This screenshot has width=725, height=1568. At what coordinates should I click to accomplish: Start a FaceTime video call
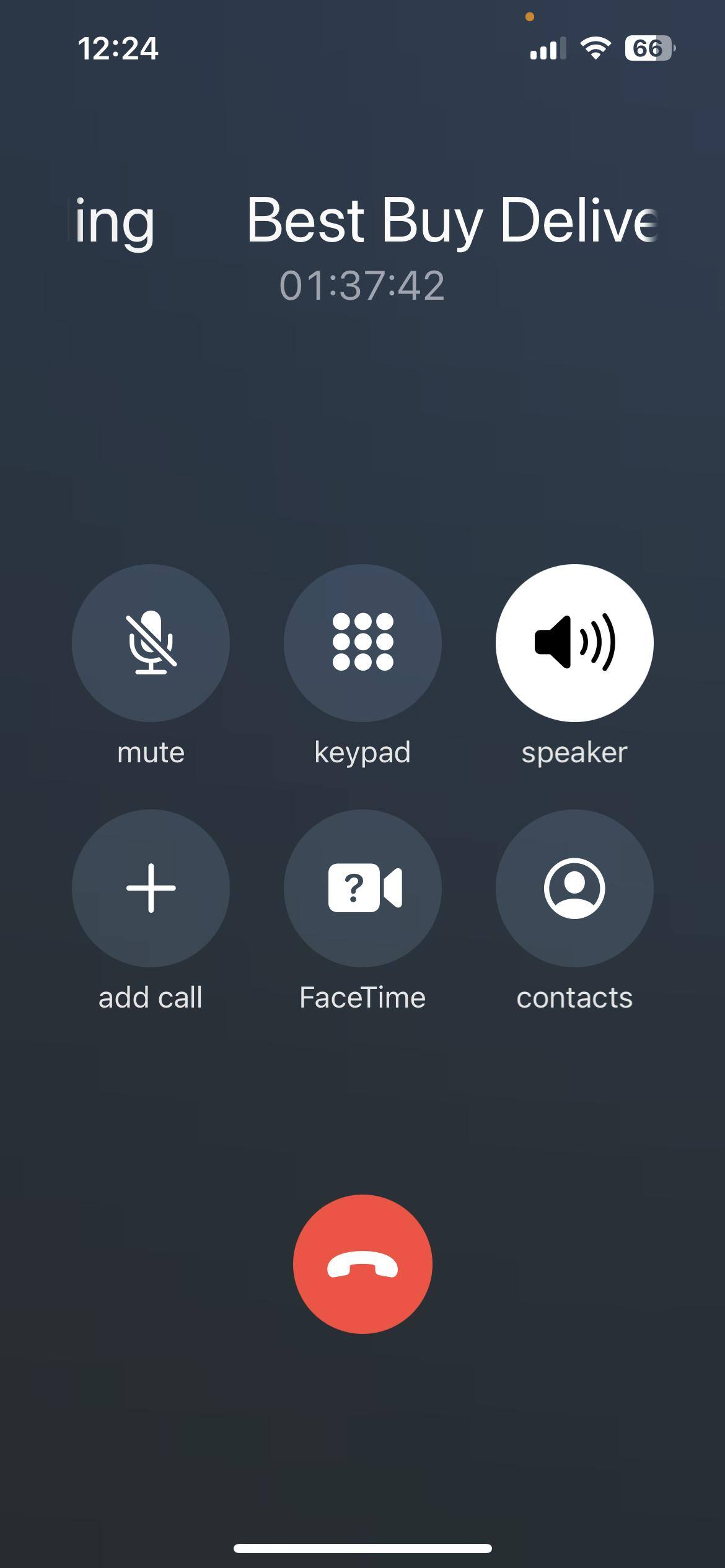coord(362,888)
